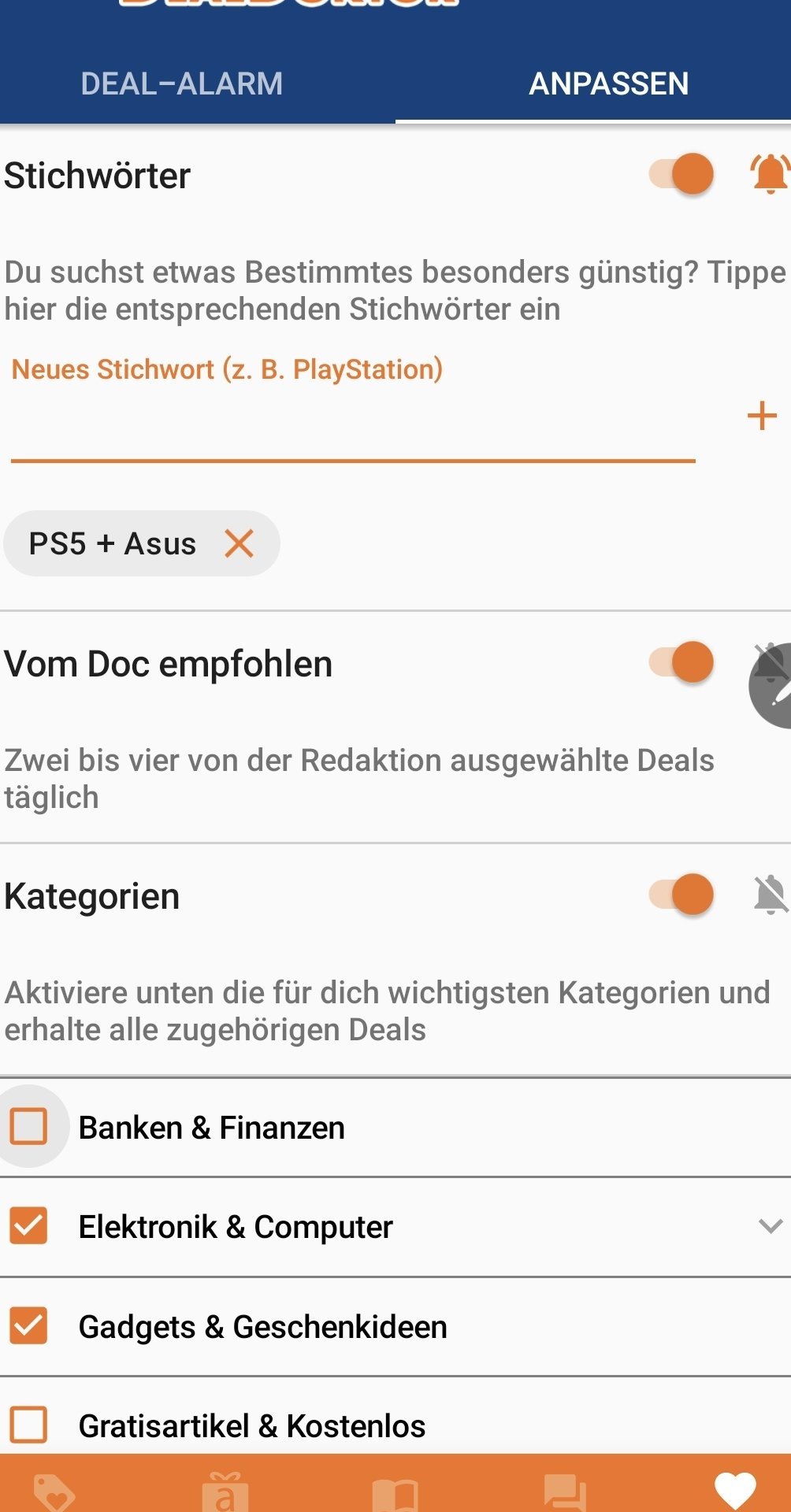This screenshot has width=791, height=1512.
Task: Open the gift icon tab in bottom bar
Action: tap(225, 1492)
